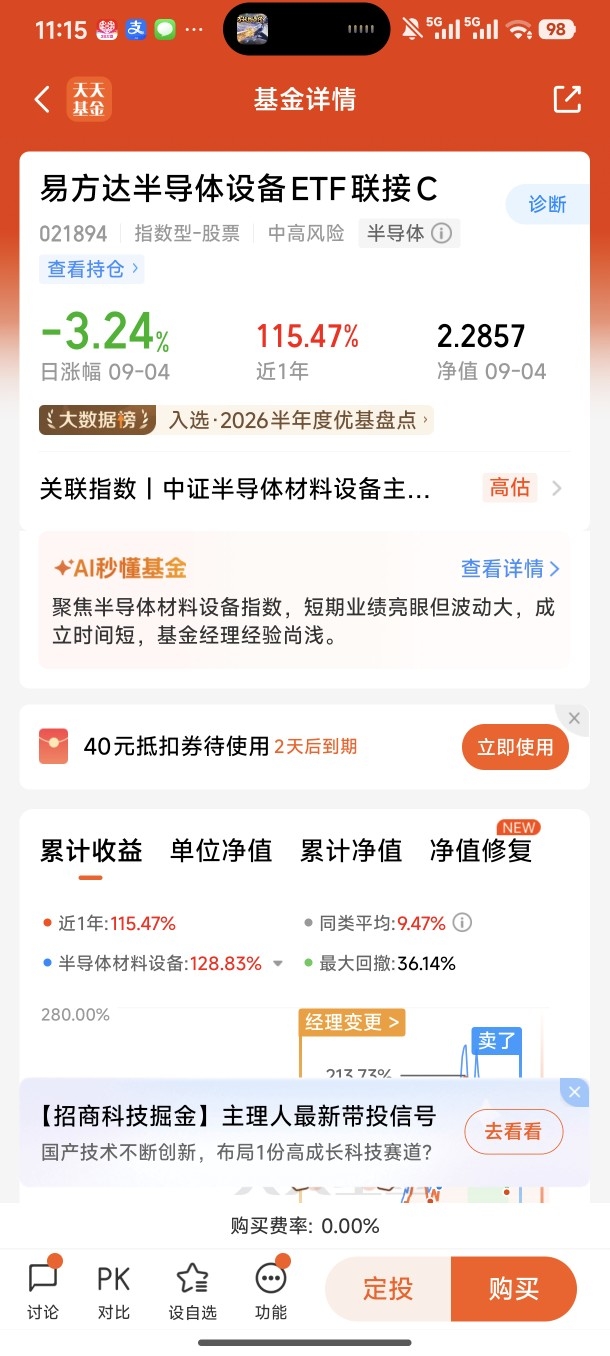Open the 半导体 sector info icon
This screenshot has height=1356, width=610.
[x=441, y=234]
